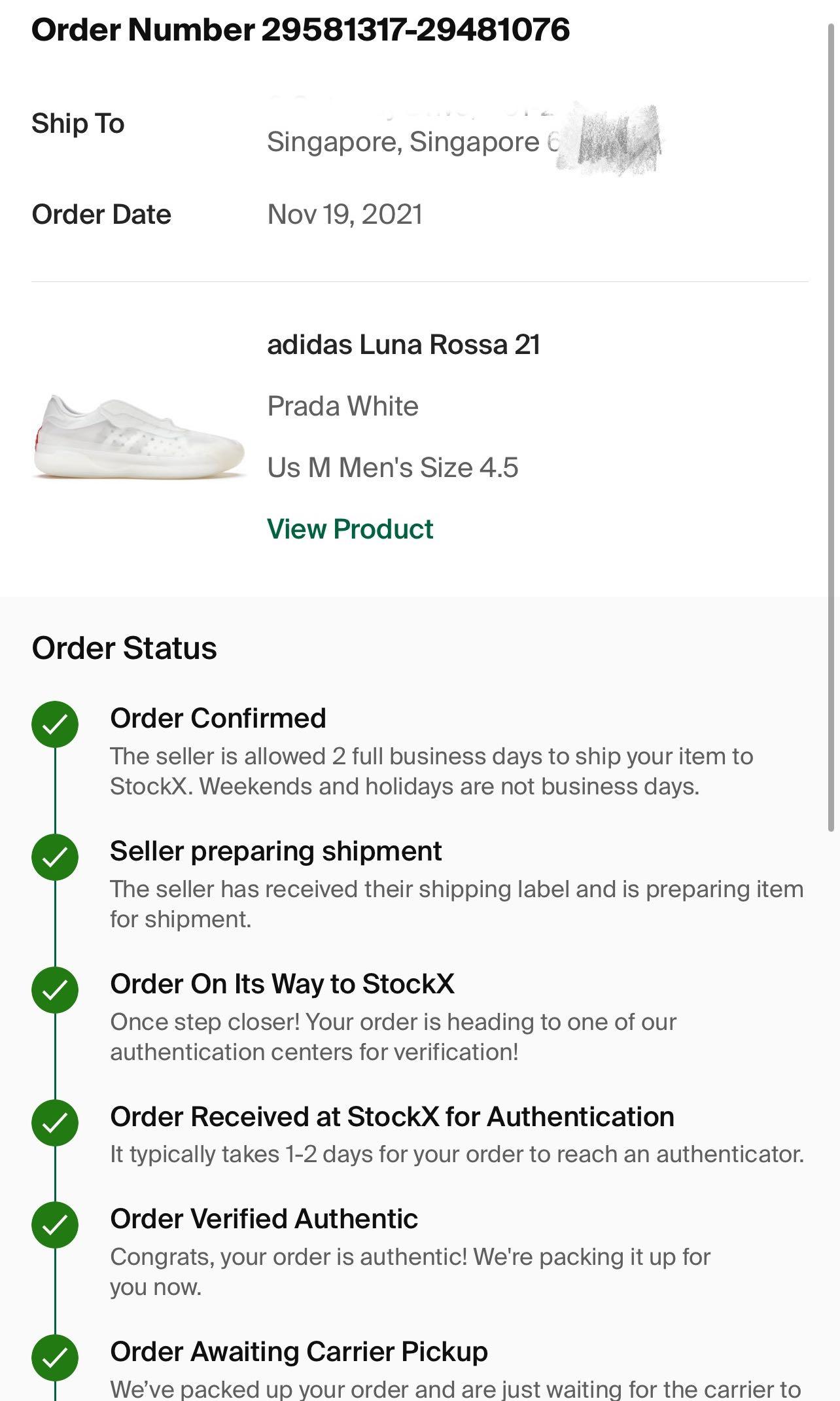Expand the Order Verified Authentic status details
The width and height of the screenshot is (840, 1401).
264,1220
